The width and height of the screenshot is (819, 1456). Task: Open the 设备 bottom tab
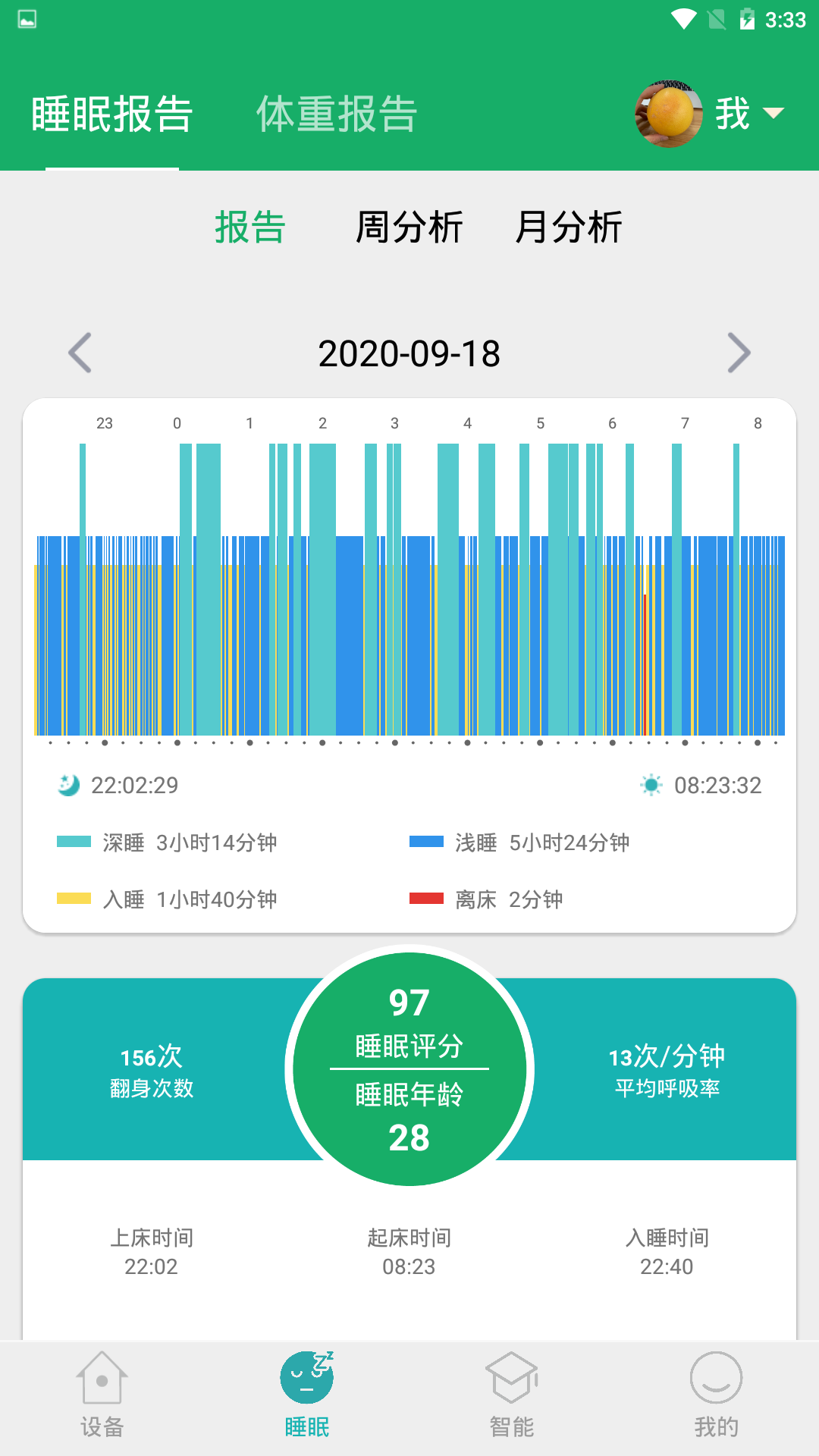click(x=102, y=1395)
